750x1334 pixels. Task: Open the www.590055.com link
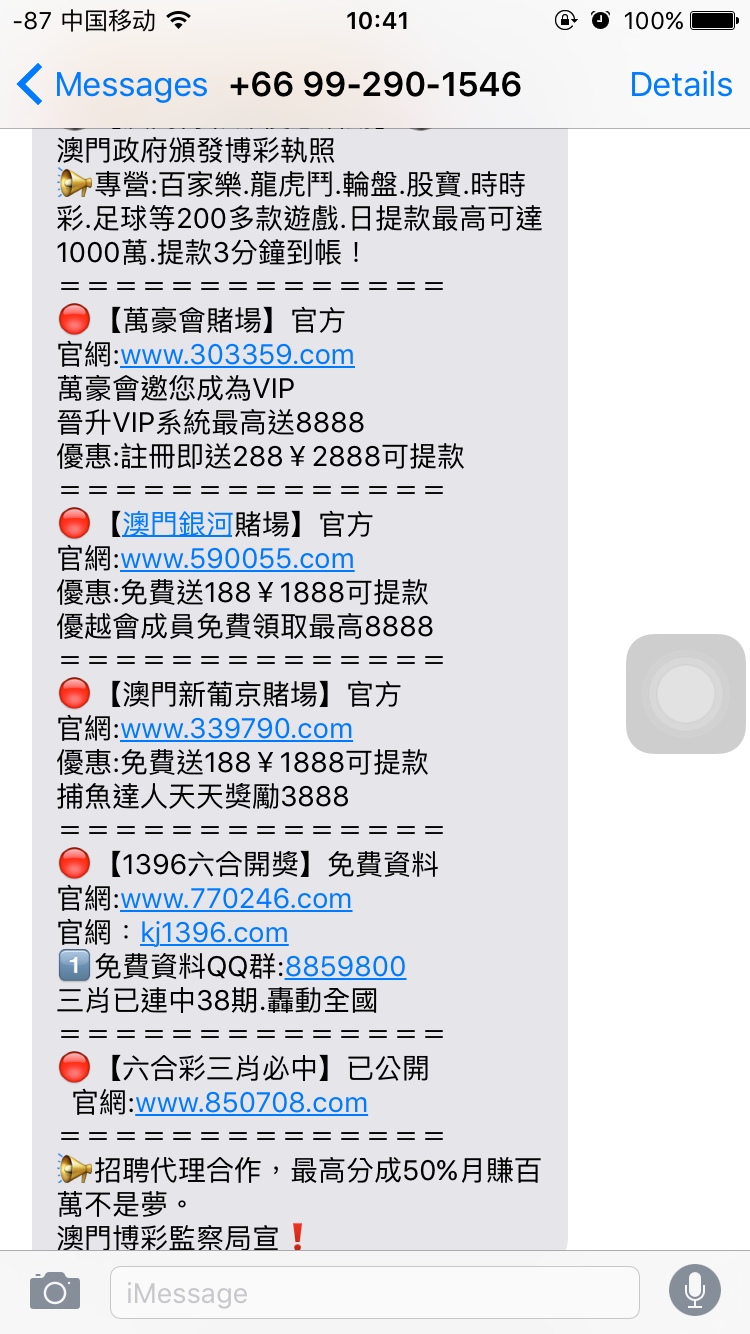(236, 559)
